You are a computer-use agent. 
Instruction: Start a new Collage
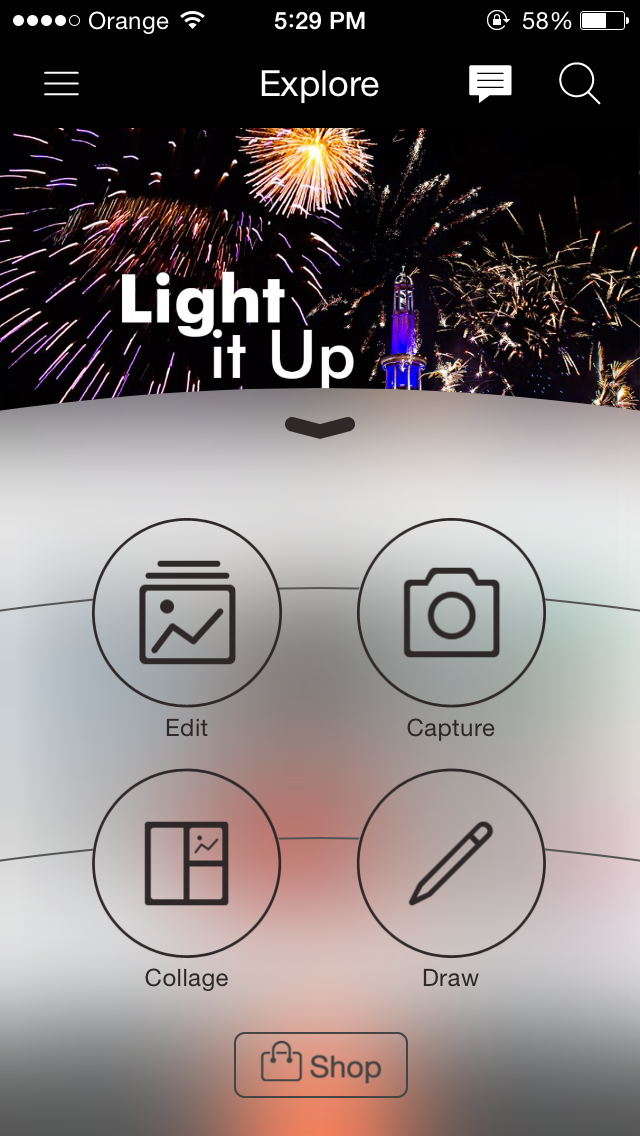coord(187,863)
